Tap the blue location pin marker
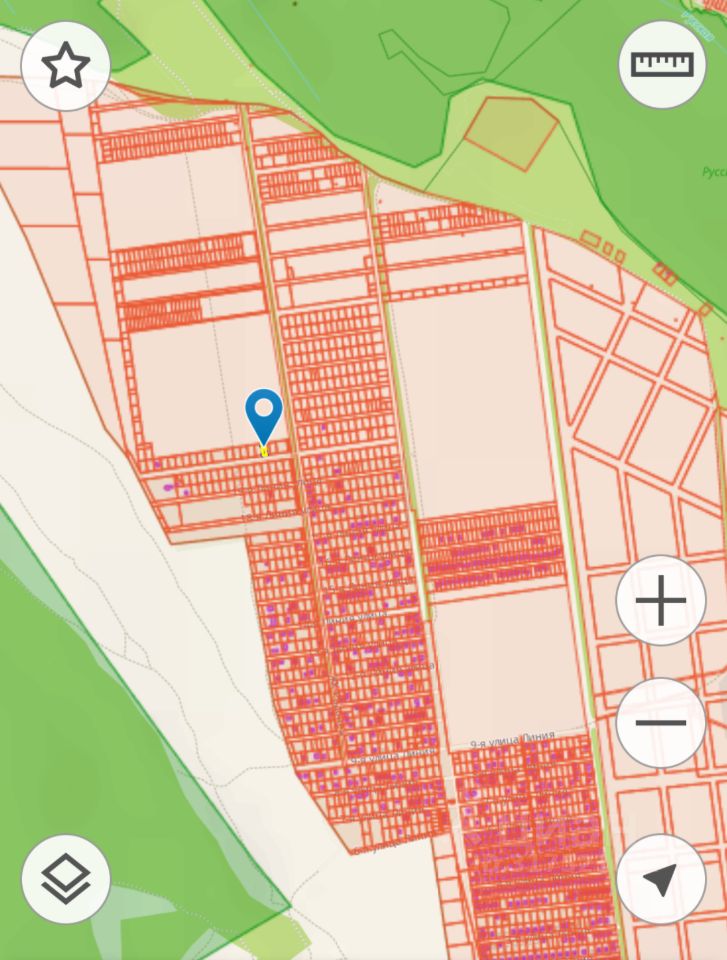727x960 pixels. point(264,416)
